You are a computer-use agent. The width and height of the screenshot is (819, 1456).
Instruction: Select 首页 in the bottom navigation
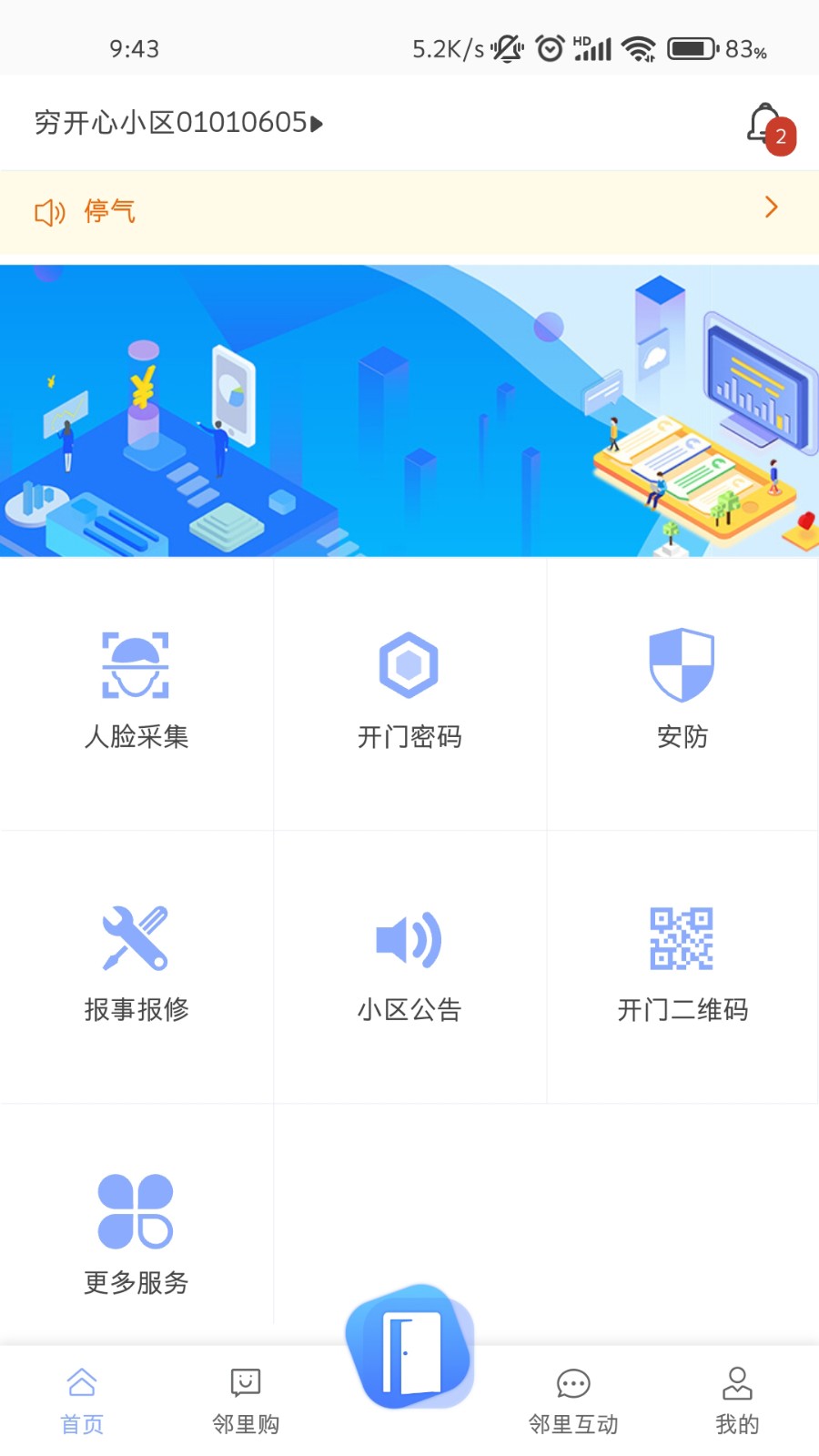[82, 1399]
